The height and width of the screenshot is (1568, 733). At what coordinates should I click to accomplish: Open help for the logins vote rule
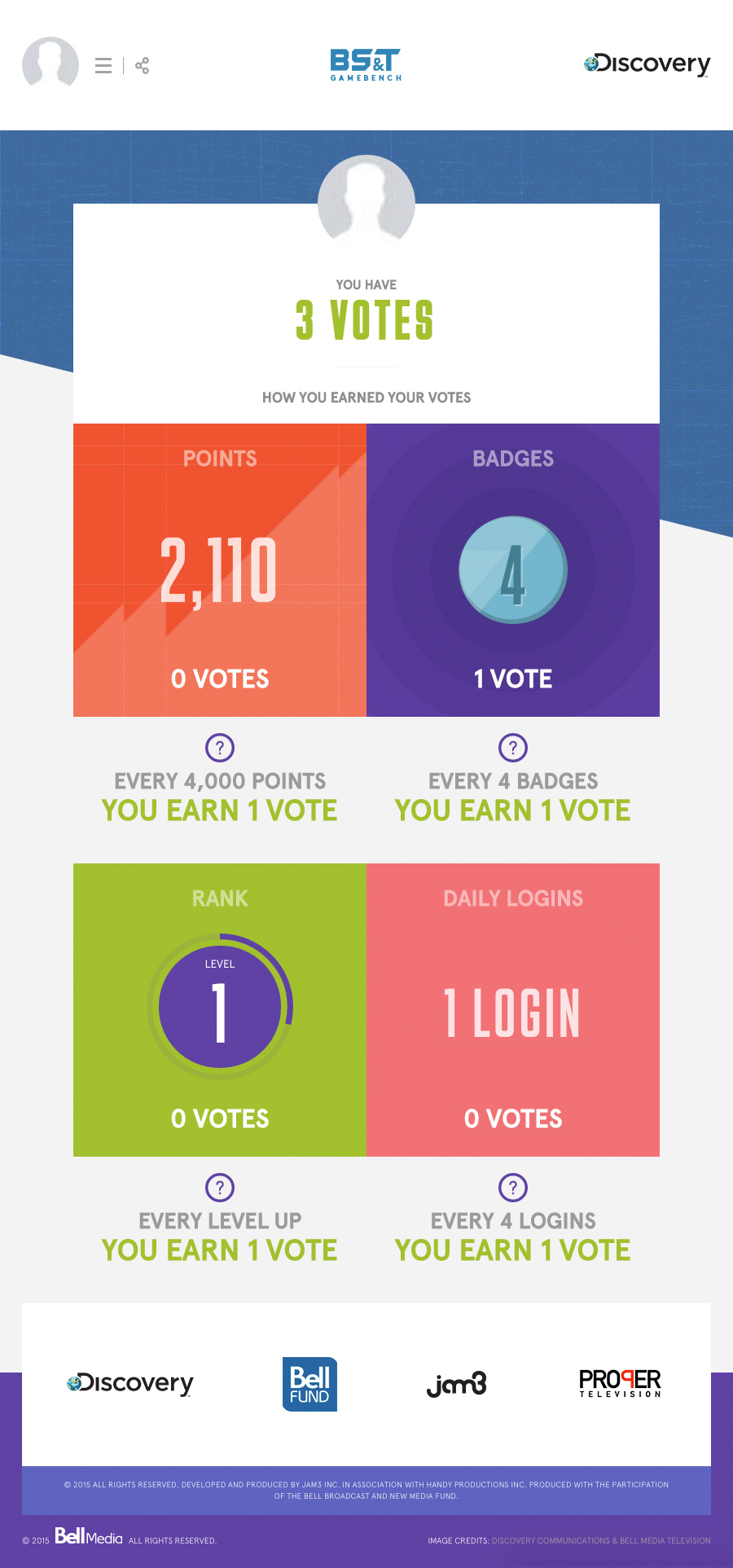click(x=513, y=1187)
